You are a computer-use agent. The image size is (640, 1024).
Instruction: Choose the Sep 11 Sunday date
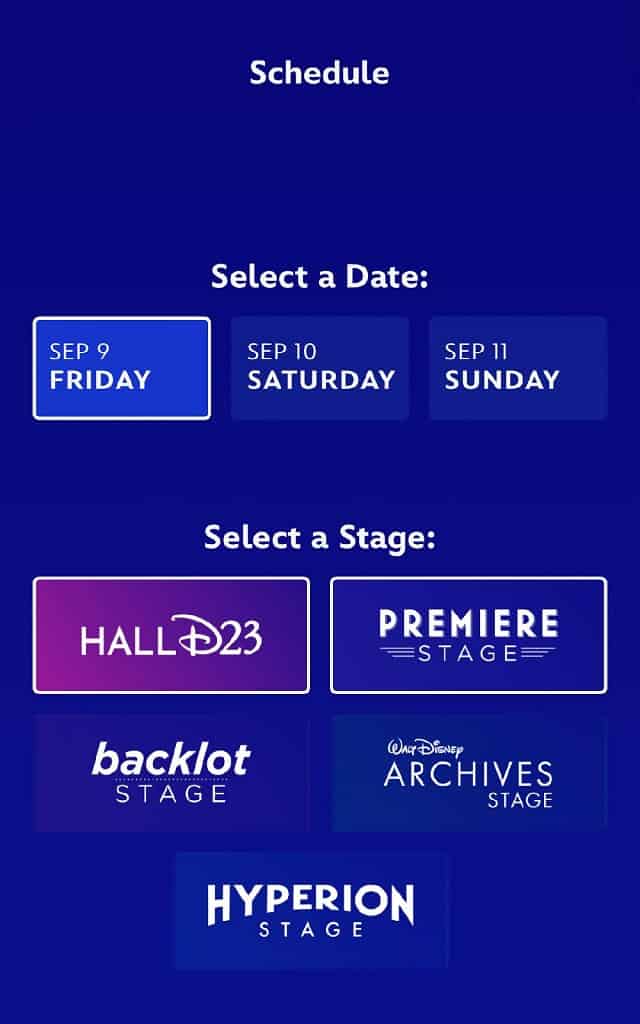coord(518,368)
